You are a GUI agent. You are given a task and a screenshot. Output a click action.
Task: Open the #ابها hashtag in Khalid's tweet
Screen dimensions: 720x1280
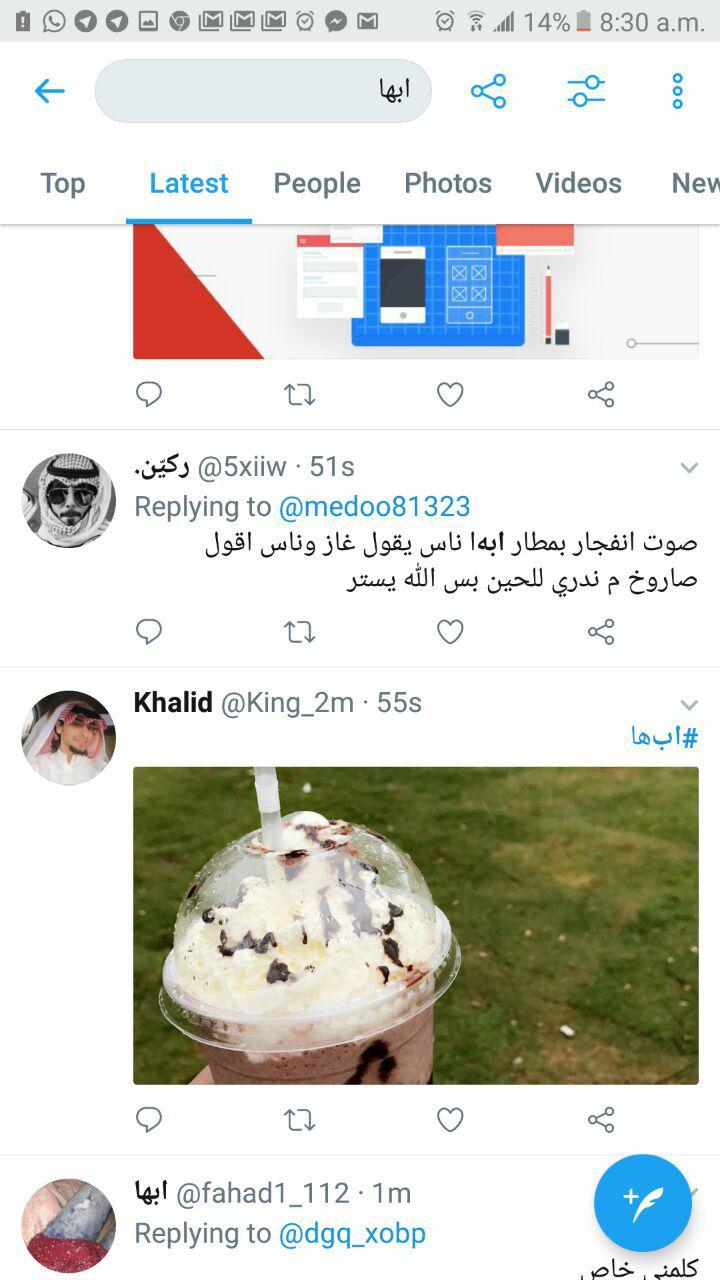click(x=664, y=738)
